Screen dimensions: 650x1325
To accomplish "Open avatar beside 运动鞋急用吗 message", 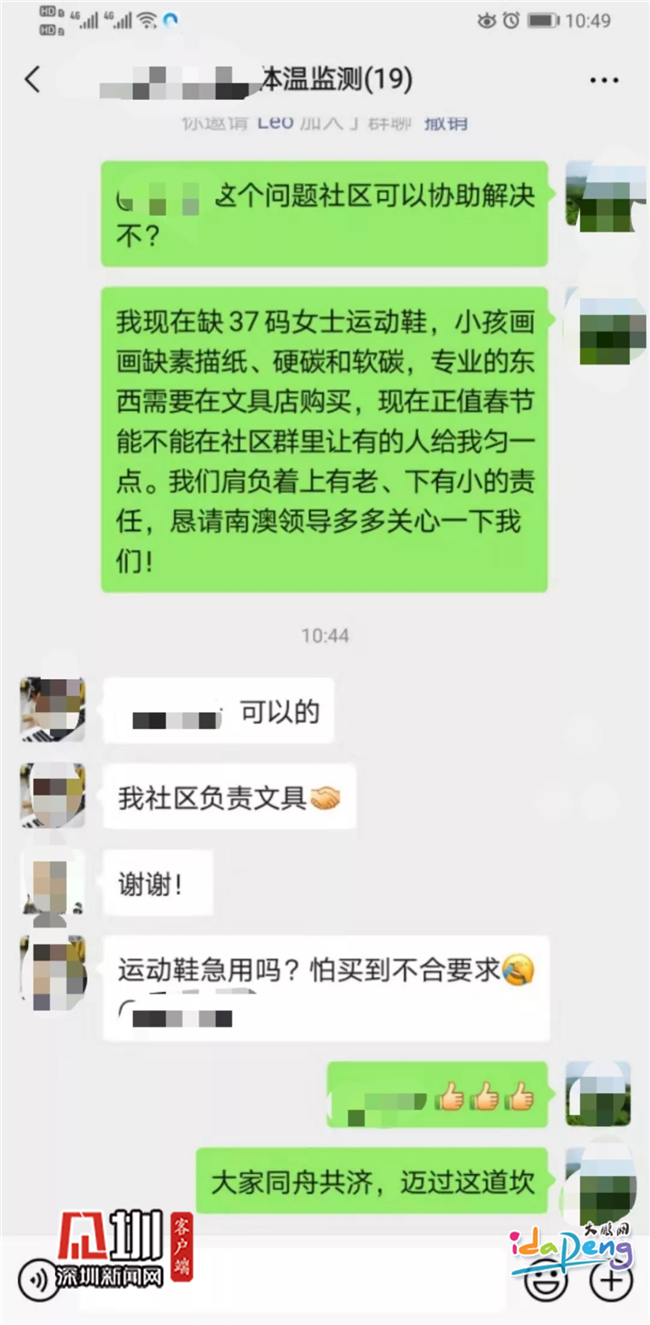I will pyautogui.click(x=53, y=972).
